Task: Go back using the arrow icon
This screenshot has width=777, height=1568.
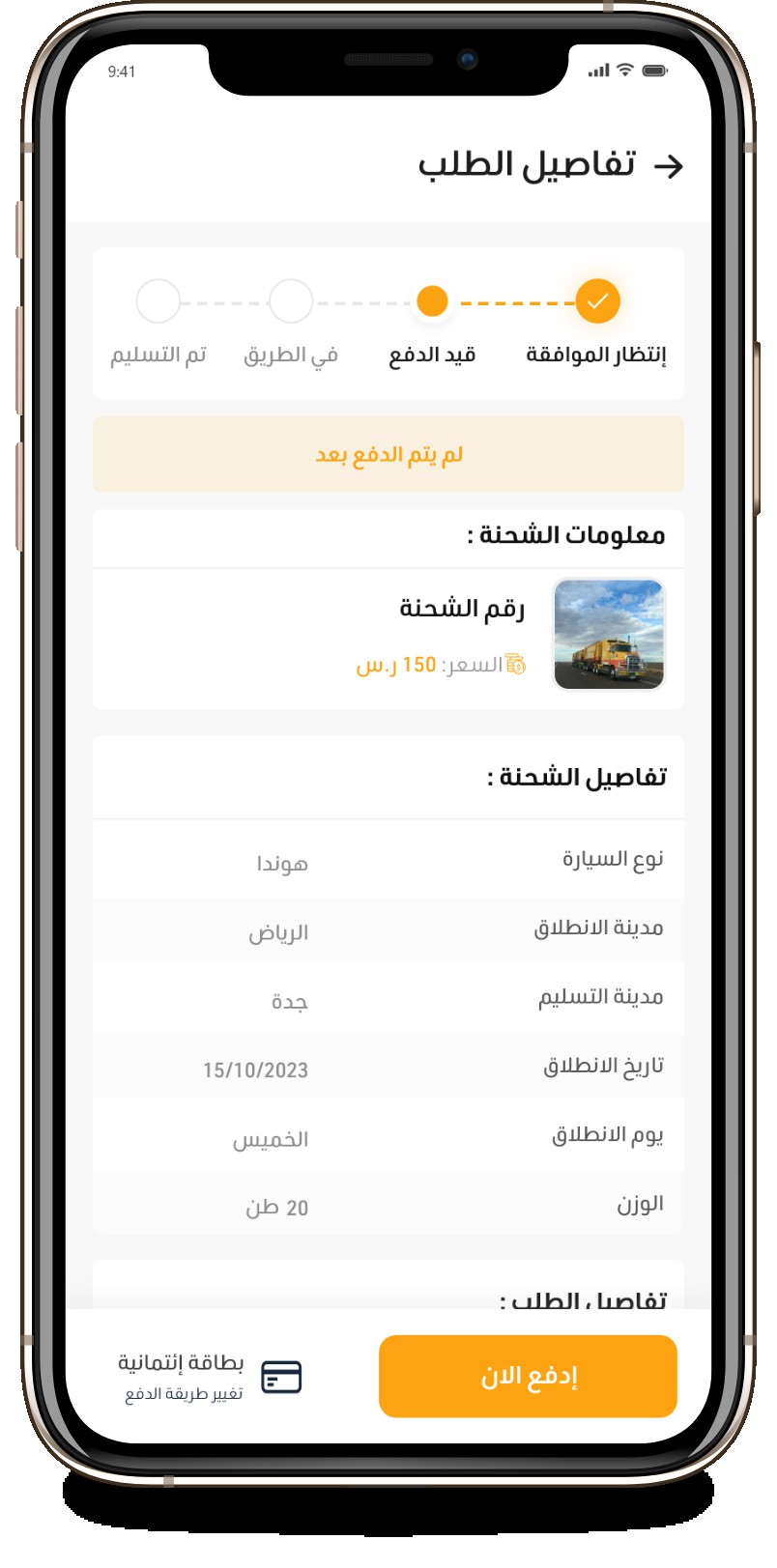Action: (x=668, y=166)
